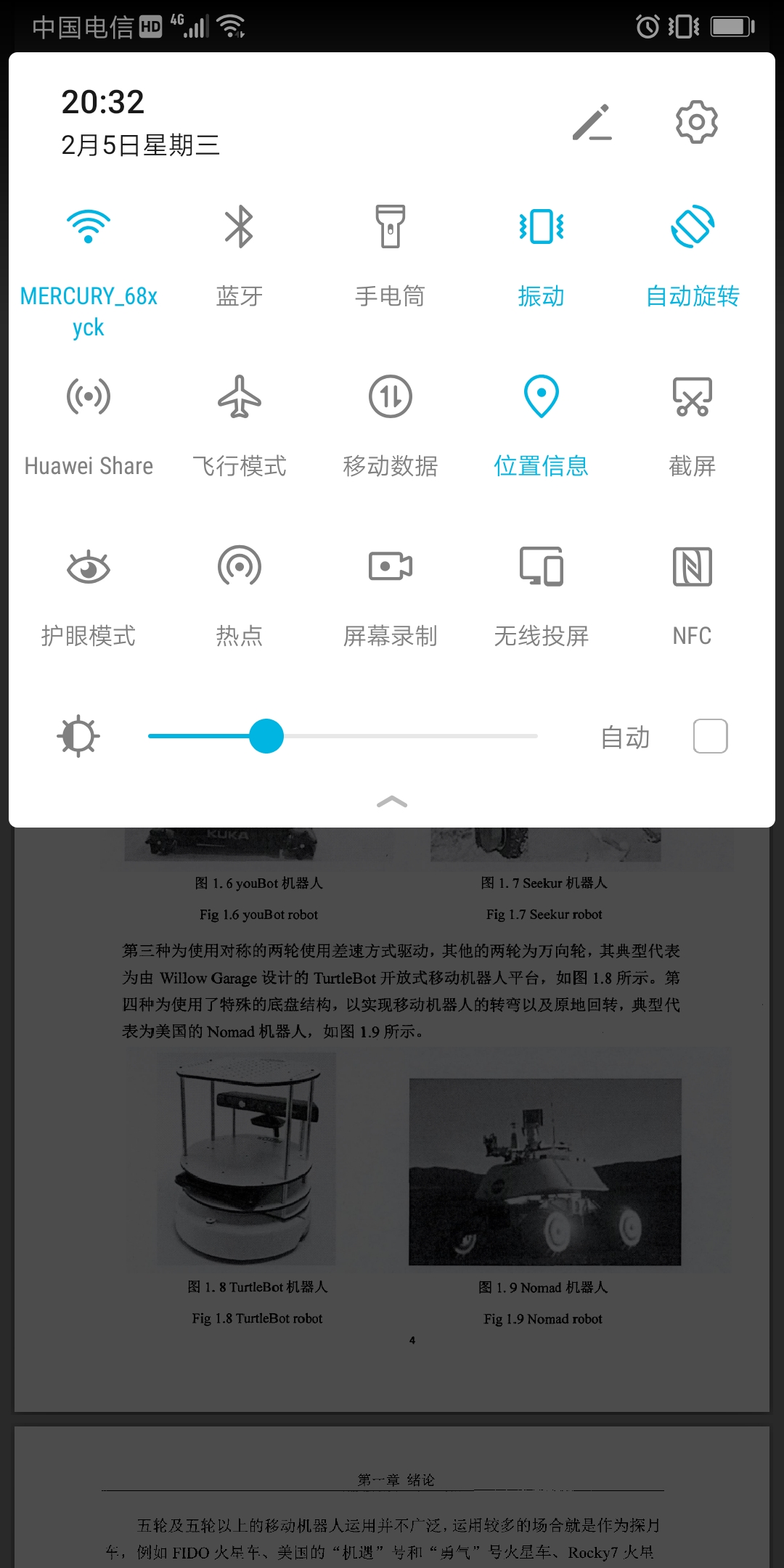Viewport: 784px width, 1568px height.
Task: Open system settings via gear icon
Action: click(695, 122)
